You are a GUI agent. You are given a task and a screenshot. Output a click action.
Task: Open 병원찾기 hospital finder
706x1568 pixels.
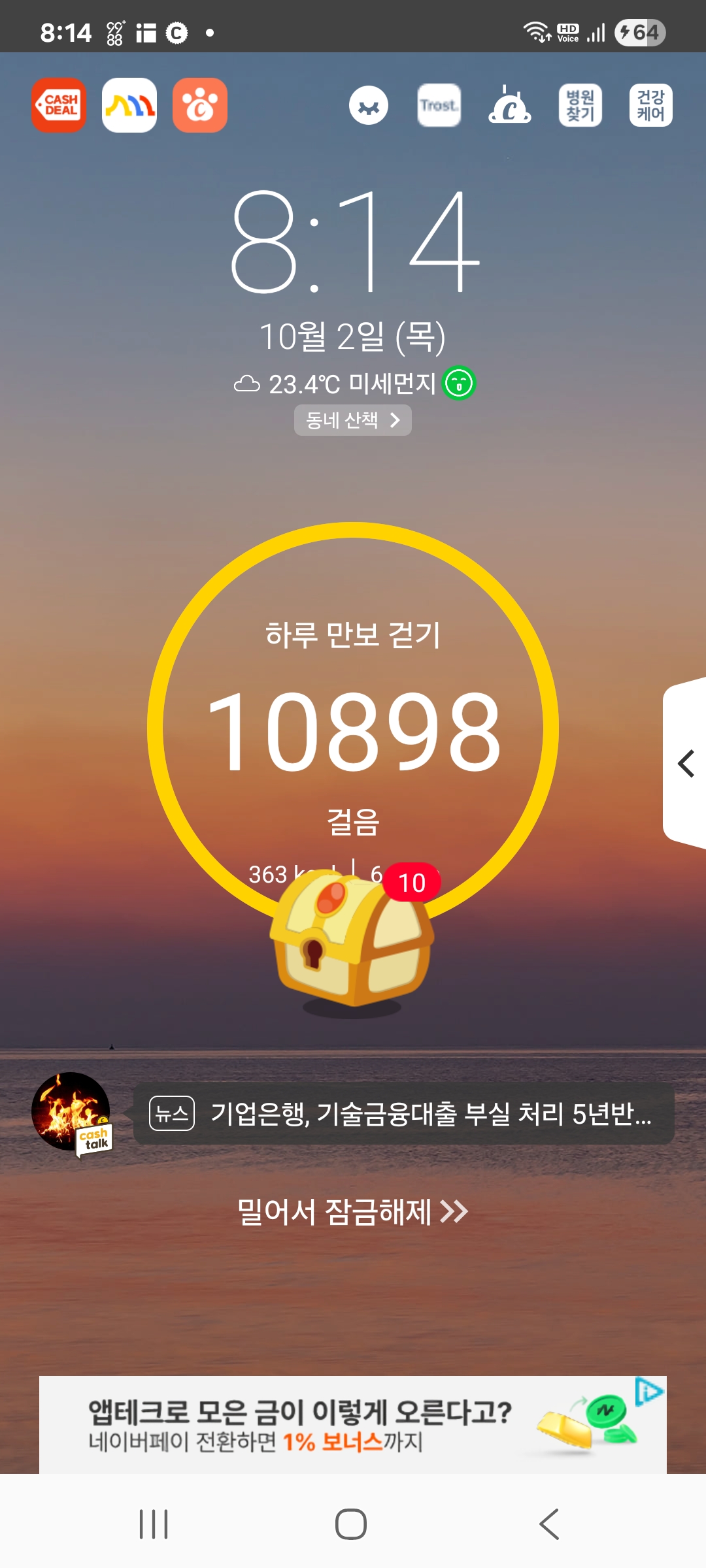pyautogui.click(x=580, y=105)
